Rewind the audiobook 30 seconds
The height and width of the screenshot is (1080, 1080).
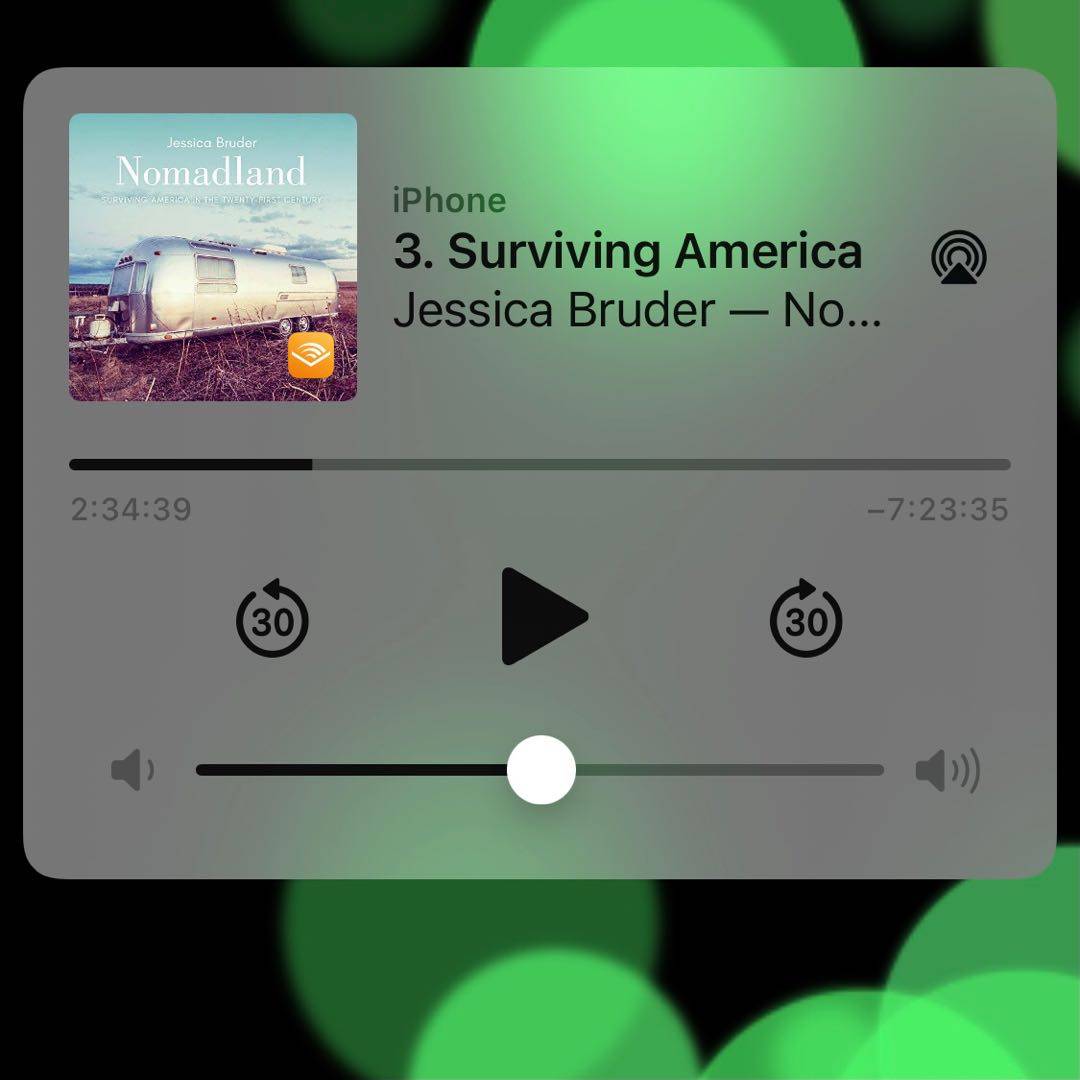point(272,620)
